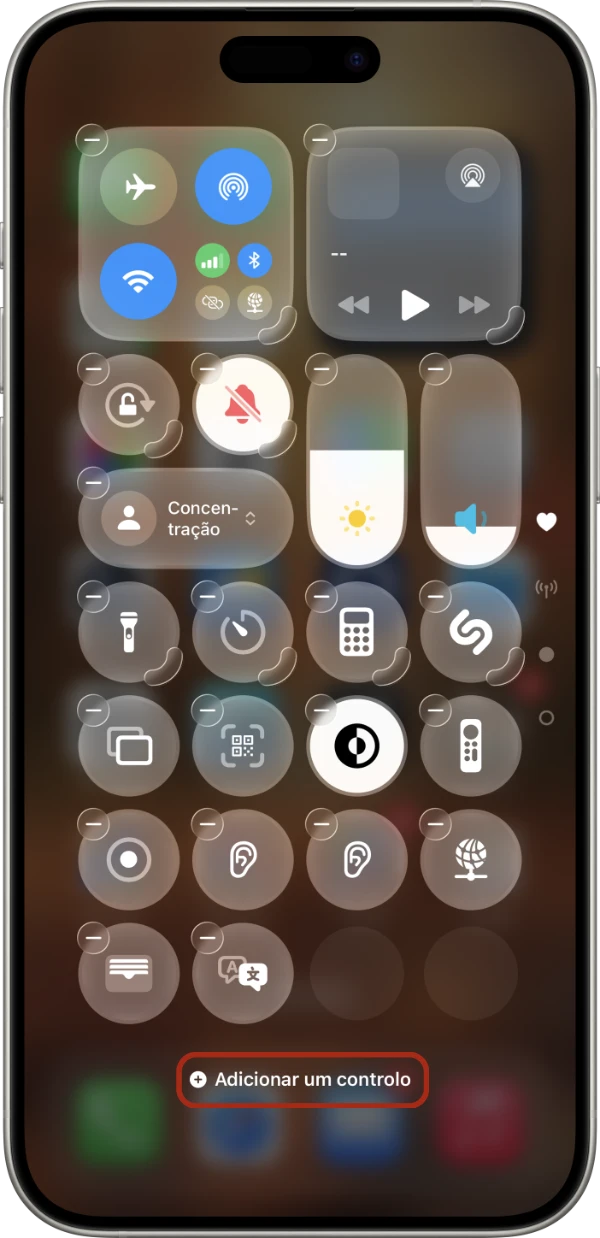Remove the wallet control using minus badge
The height and width of the screenshot is (1238, 600).
[x=93, y=938]
